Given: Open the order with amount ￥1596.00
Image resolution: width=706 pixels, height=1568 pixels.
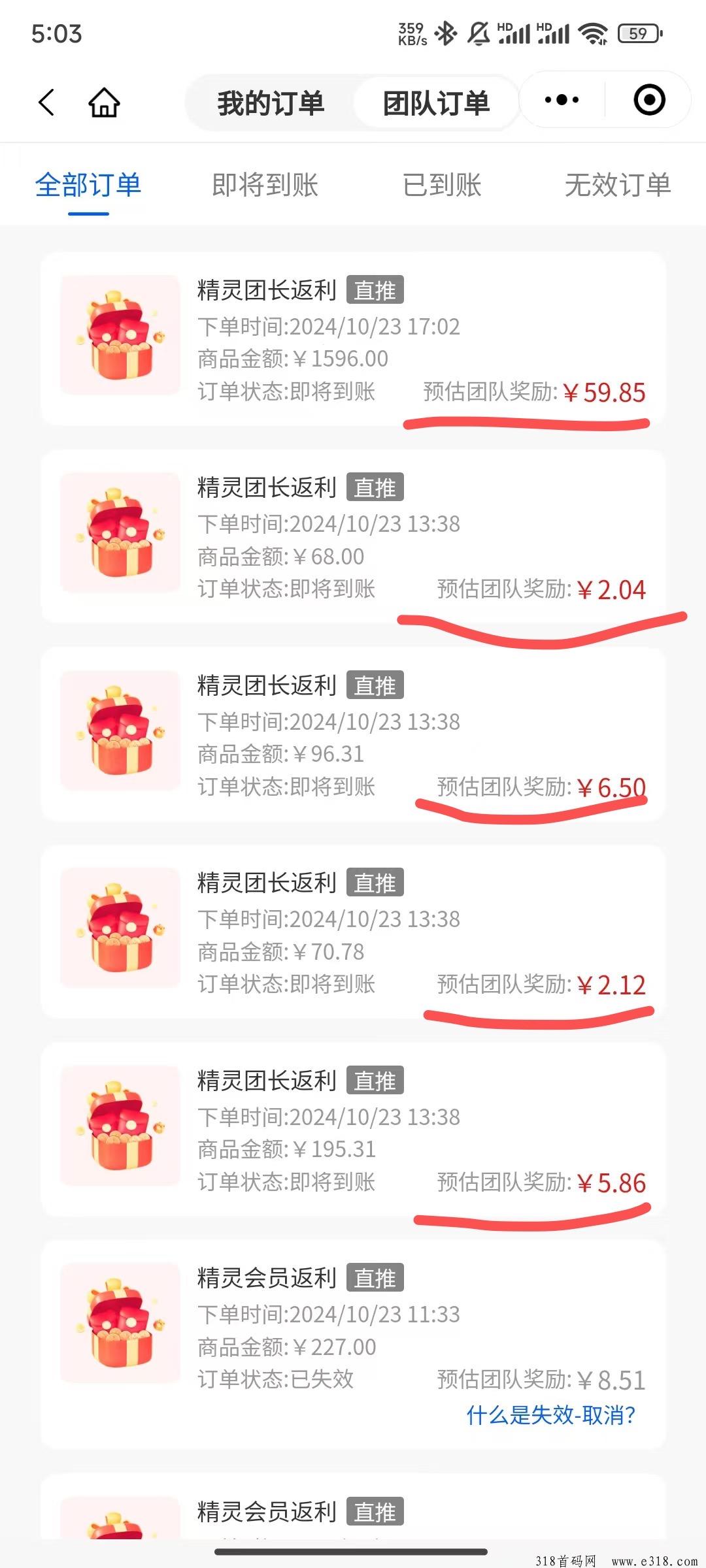Looking at the screenshot, I should click(x=353, y=338).
